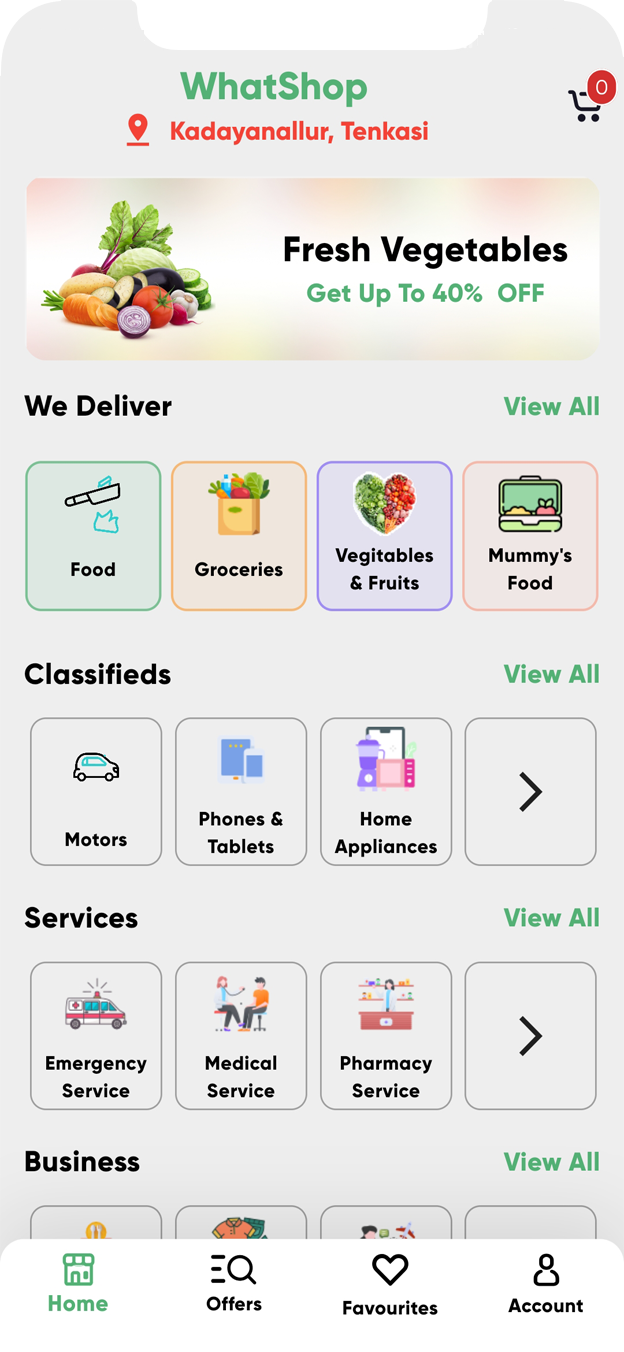View all Services
Viewport: 624px width, 1352px height.
click(551, 918)
